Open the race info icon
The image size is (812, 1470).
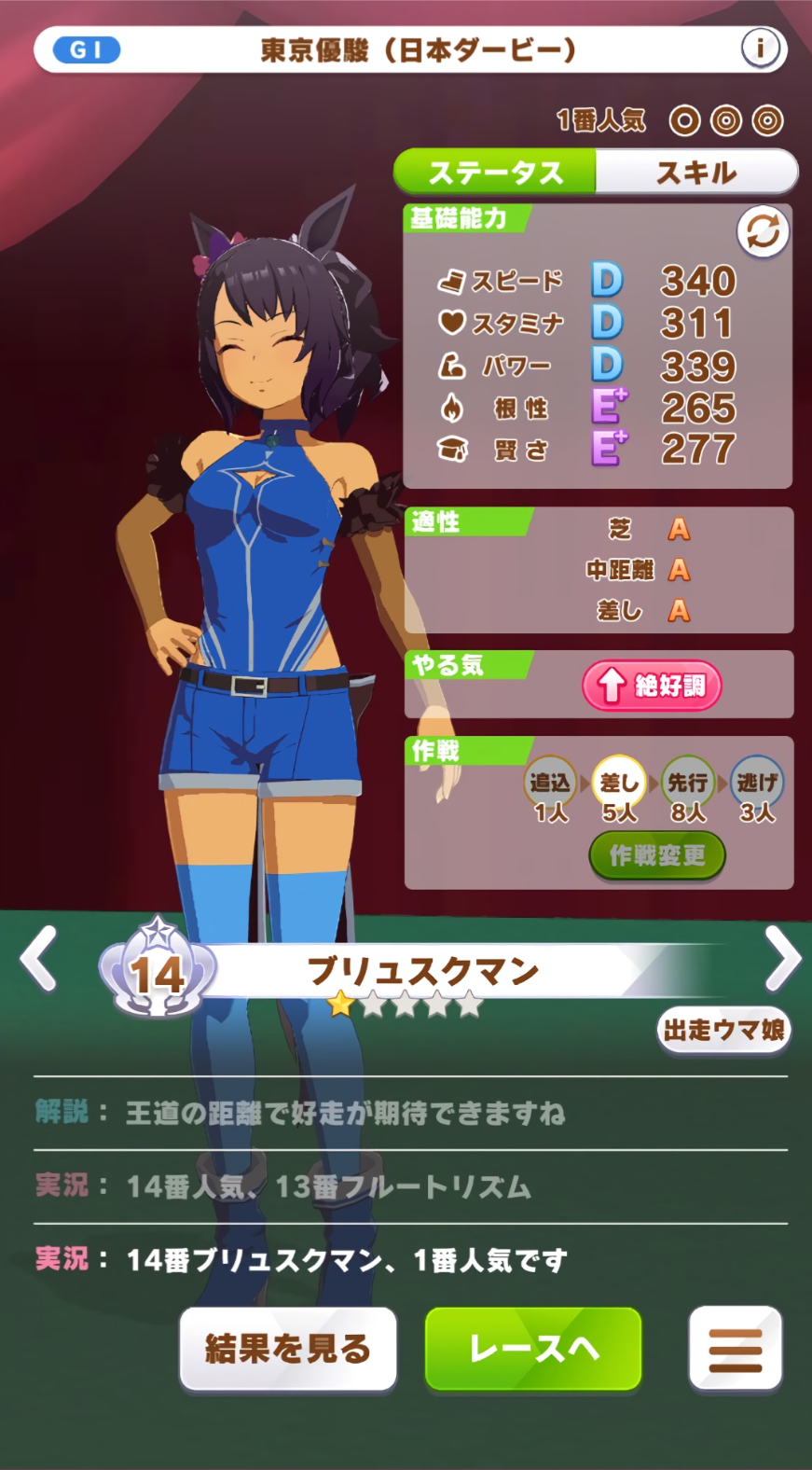(x=760, y=48)
